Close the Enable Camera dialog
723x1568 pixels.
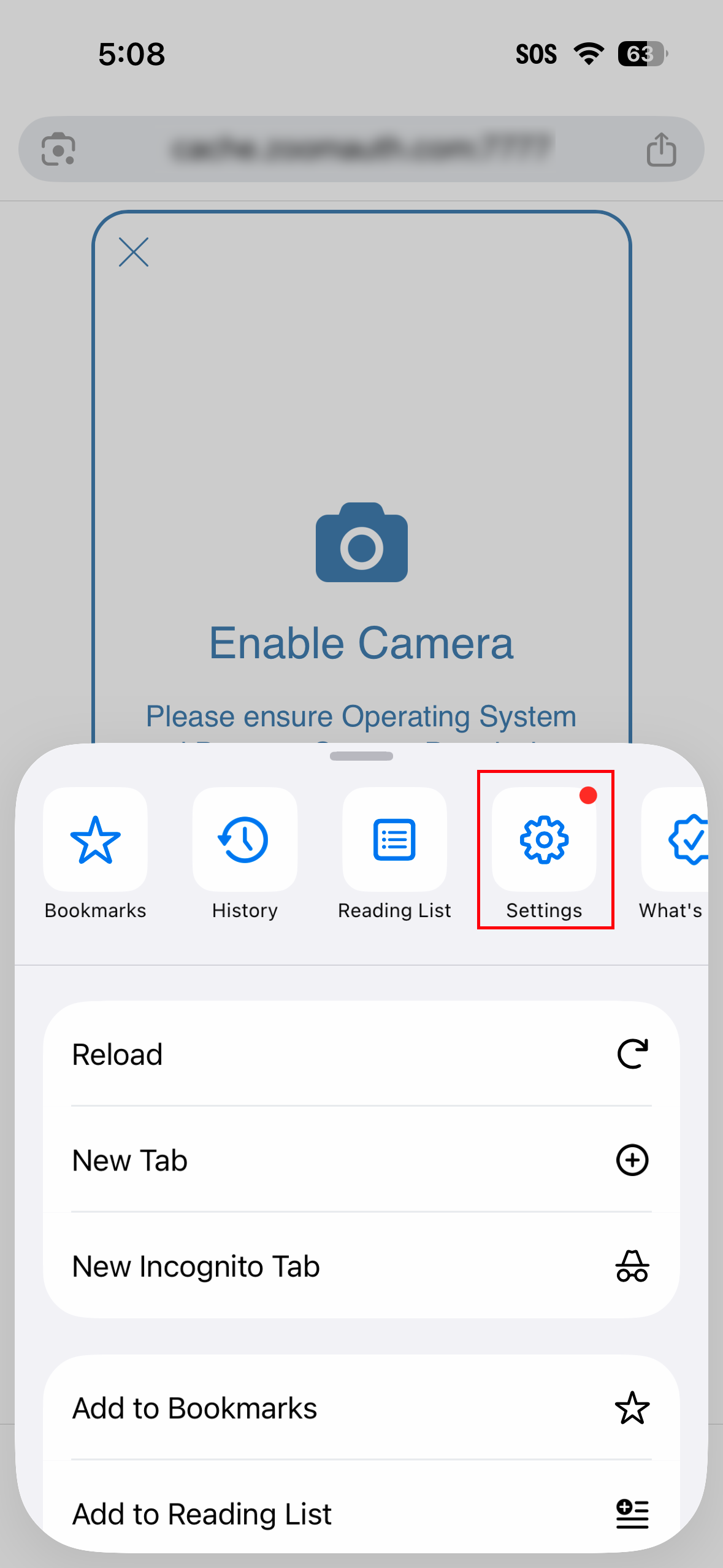(x=134, y=252)
